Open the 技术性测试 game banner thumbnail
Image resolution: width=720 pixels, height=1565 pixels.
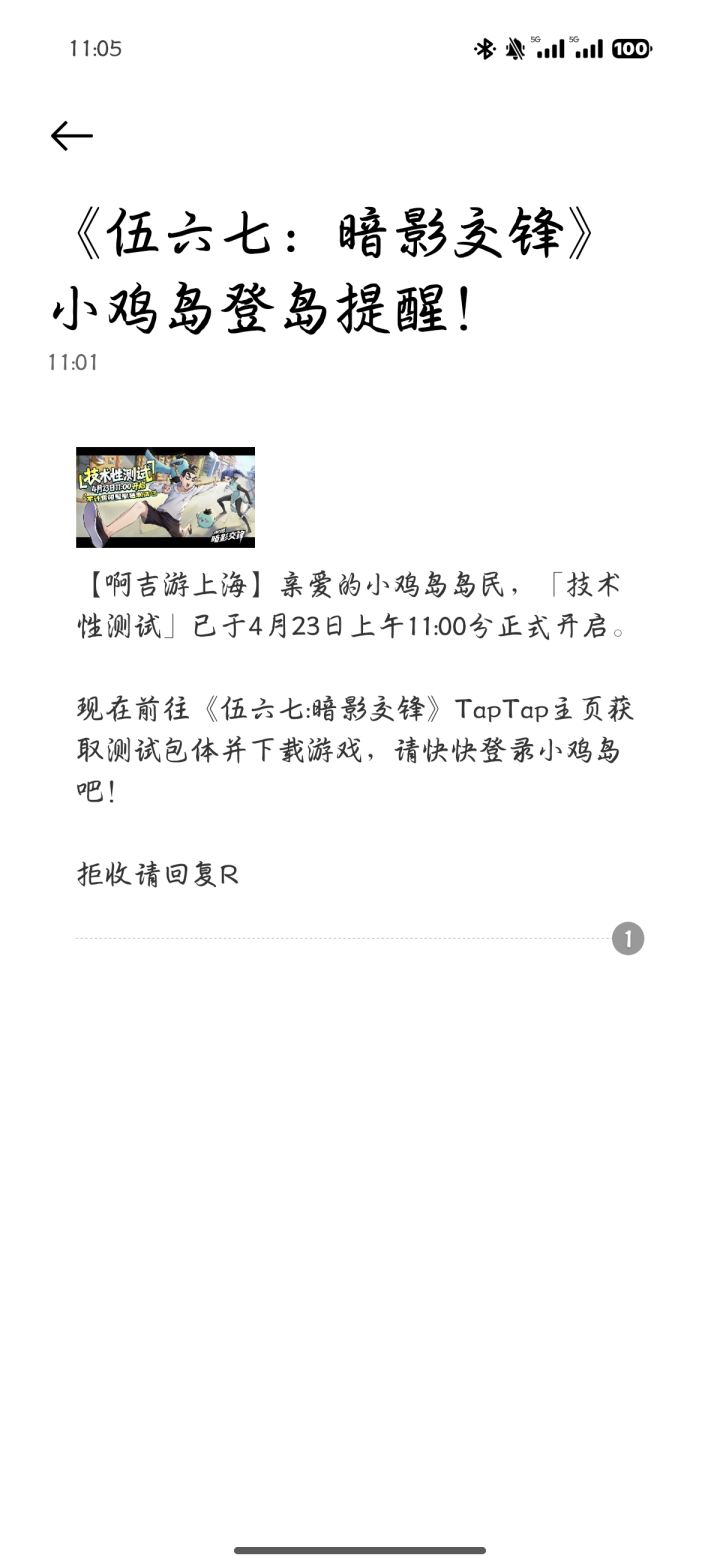point(163,496)
